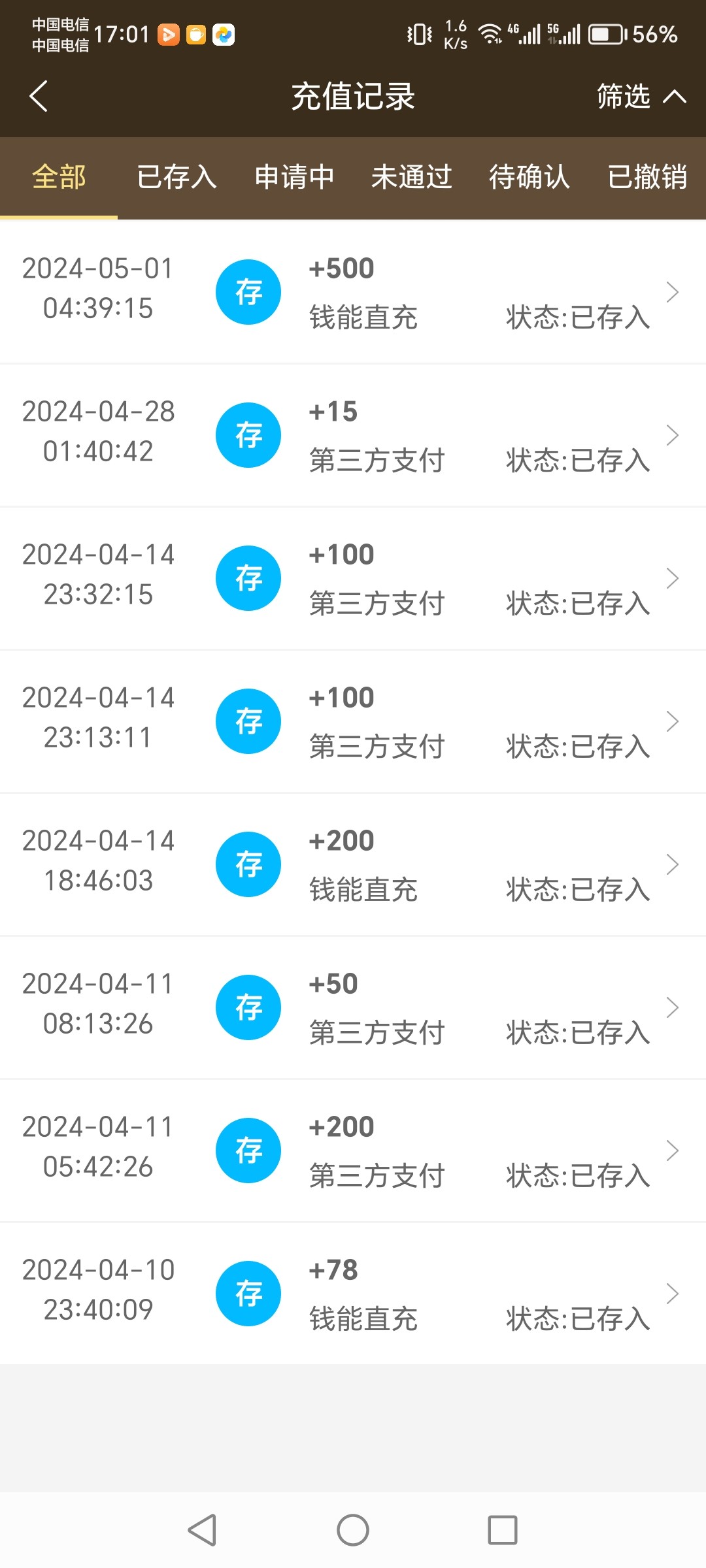706x1568 pixels.
Task: Expand details of the 2024-04-28 +15 record
Action: click(672, 434)
